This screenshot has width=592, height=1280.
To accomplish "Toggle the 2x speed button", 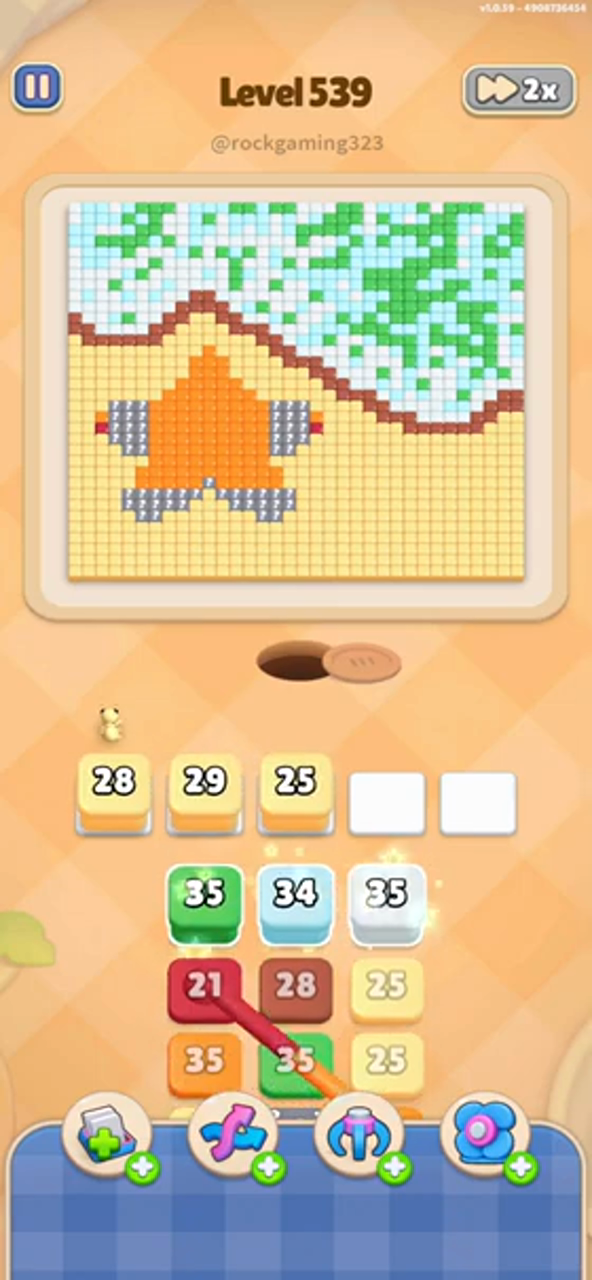I will (x=519, y=90).
